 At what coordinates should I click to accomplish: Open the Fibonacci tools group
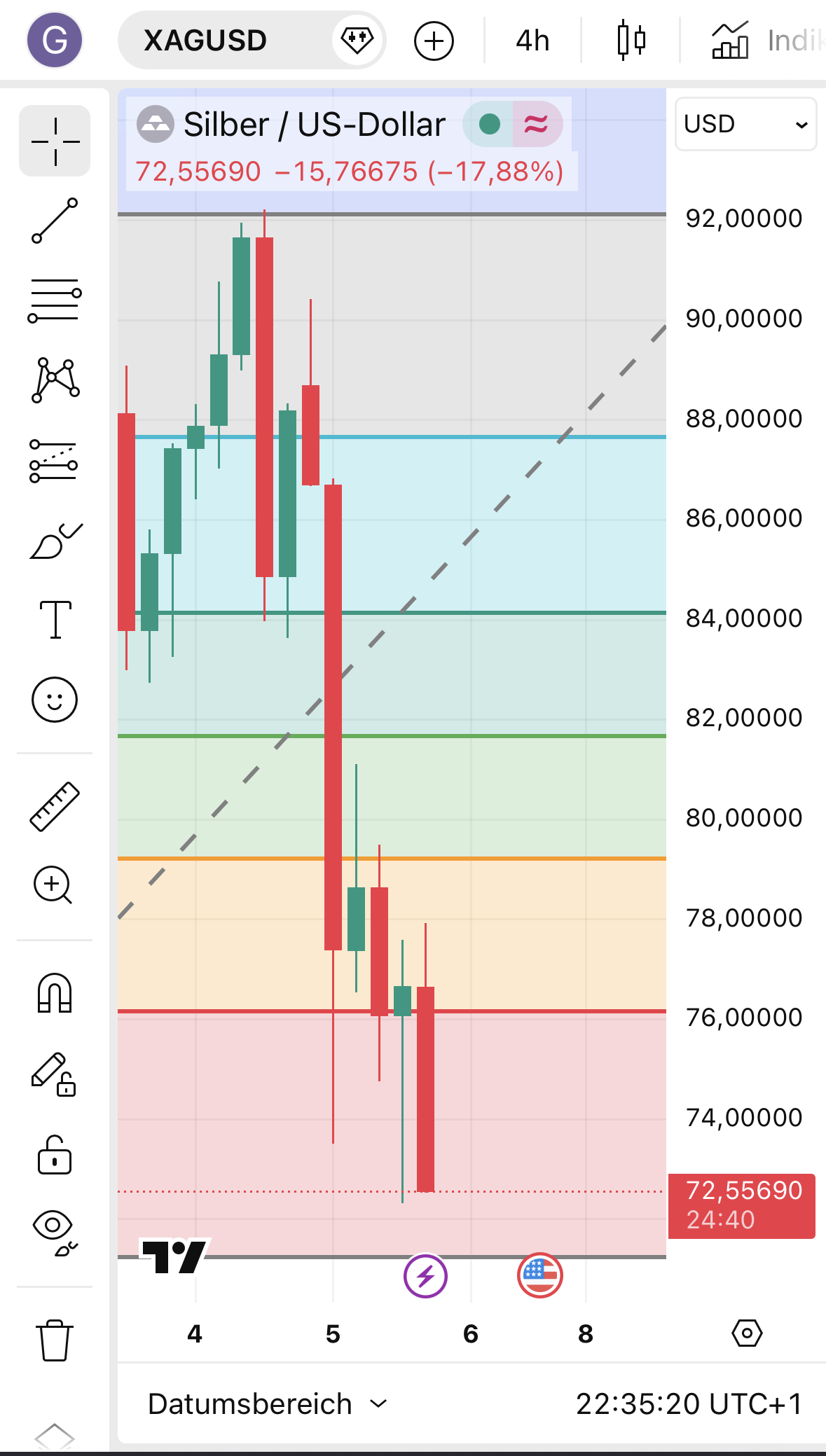click(x=55, y=300)
